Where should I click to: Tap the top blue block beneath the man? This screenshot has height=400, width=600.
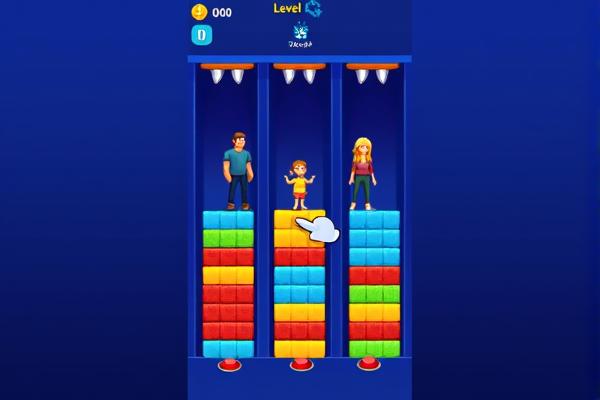(228, 220)
